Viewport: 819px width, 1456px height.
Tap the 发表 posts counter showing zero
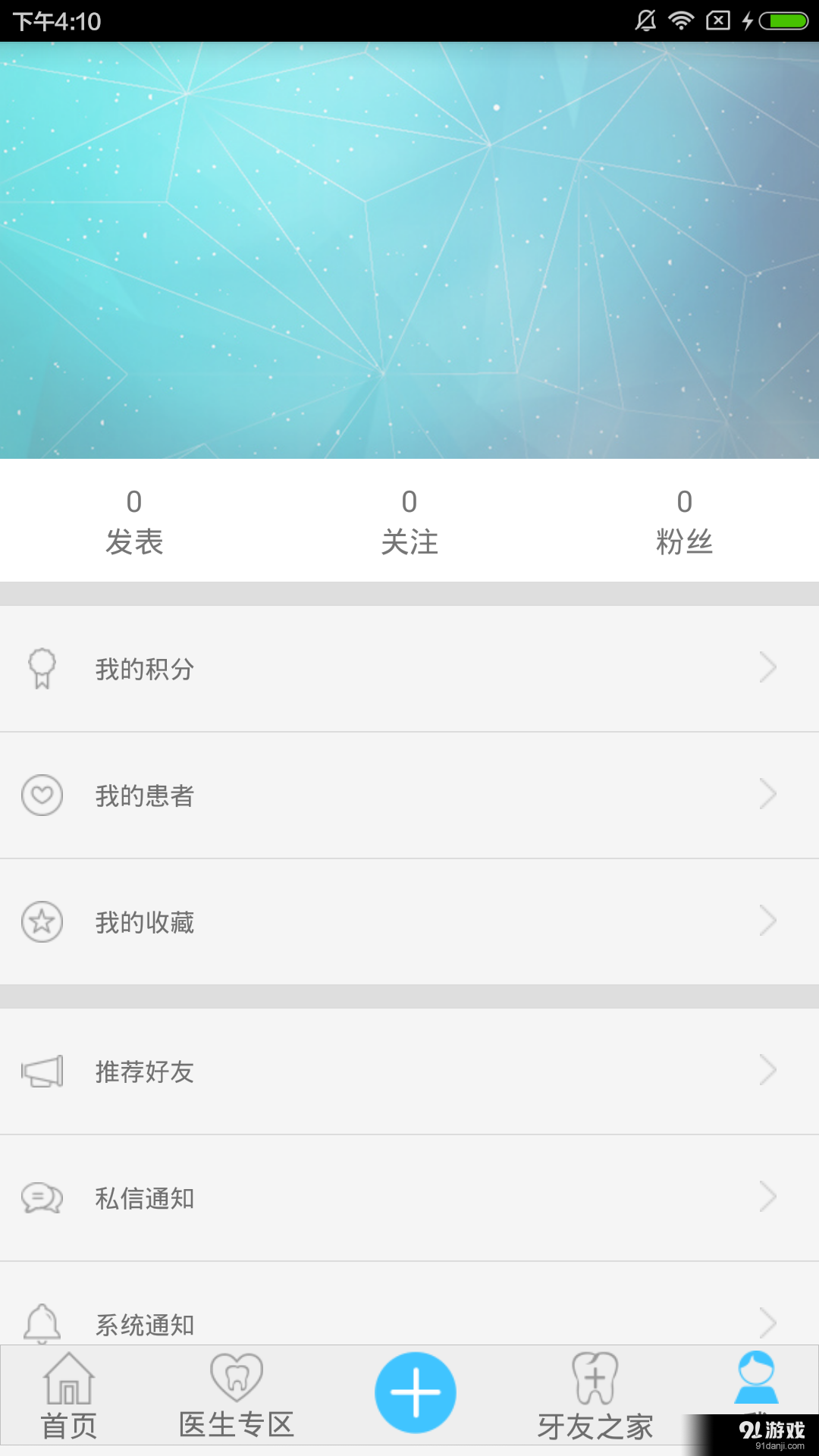point(135,522)
